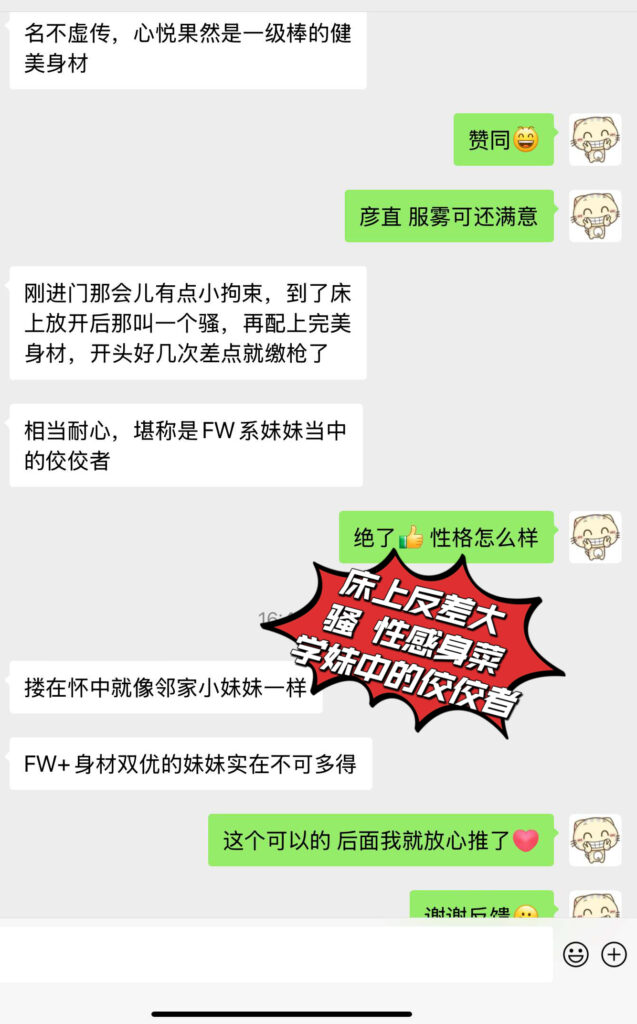Open the emoji sticker panel
The height and width of the screenshot is (1024, 637).
tap(576, 955)
